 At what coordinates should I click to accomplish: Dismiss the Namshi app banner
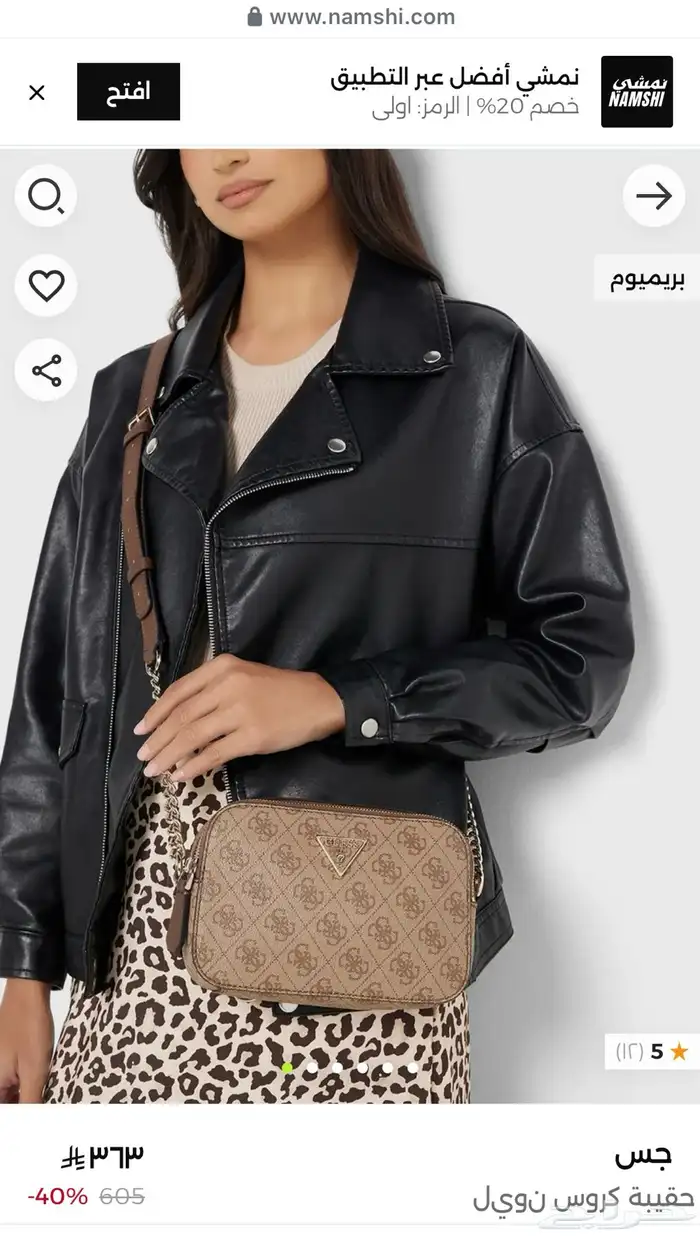37,93
